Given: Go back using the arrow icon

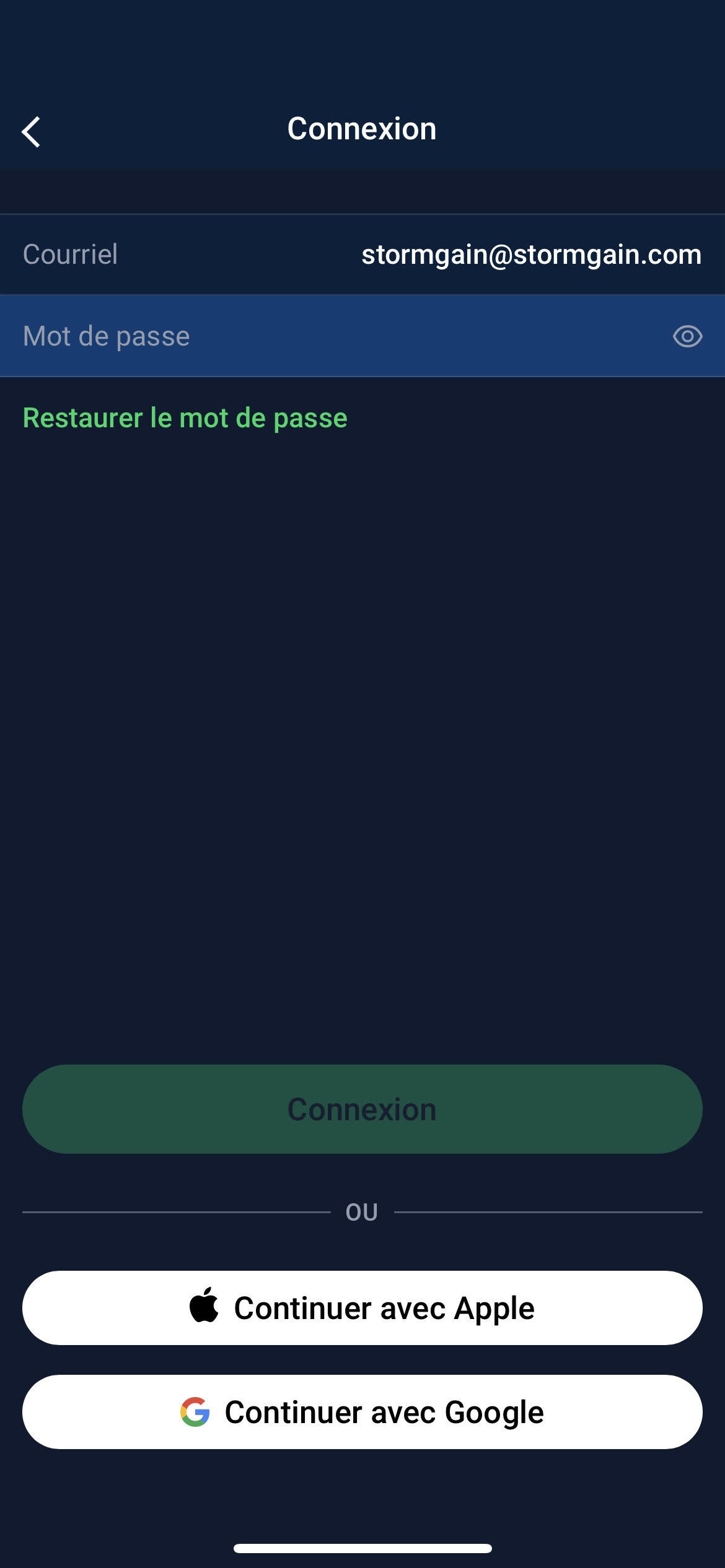Looking at the screenshot, I should [x=31, y=132].
